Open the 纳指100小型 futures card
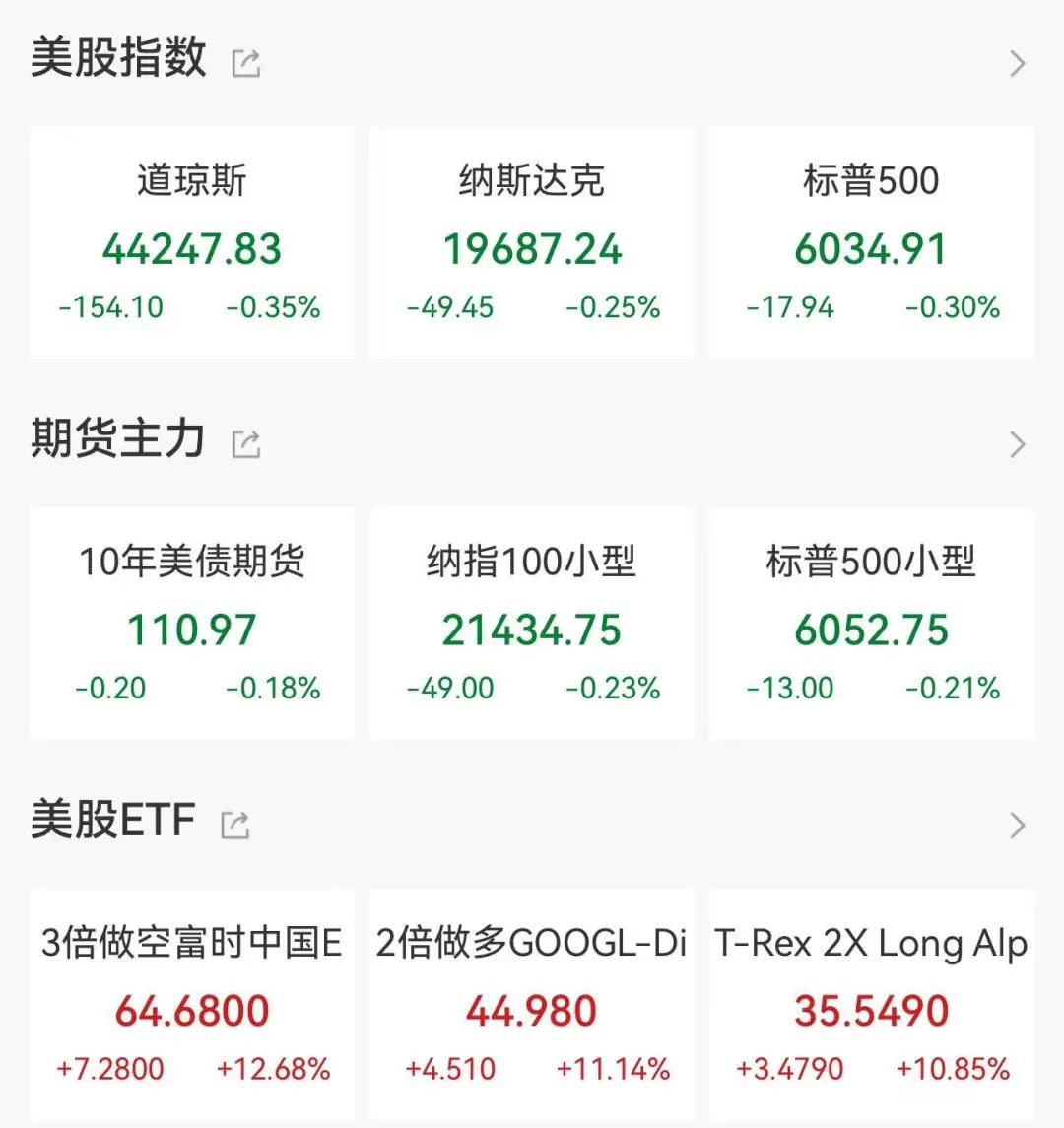 (532, 623)
